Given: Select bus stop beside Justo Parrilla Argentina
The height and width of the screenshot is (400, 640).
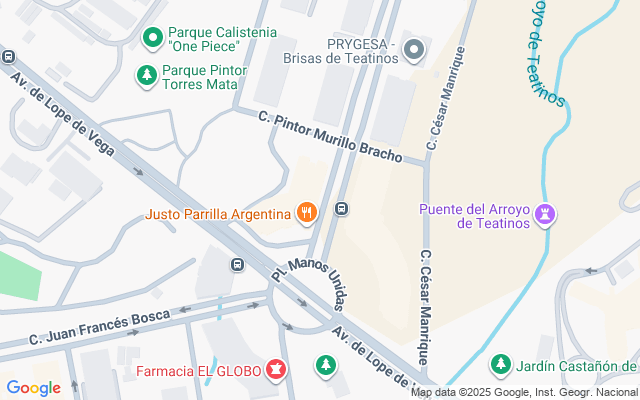Looking at the screenshot, I should click(x=342, y=209).
